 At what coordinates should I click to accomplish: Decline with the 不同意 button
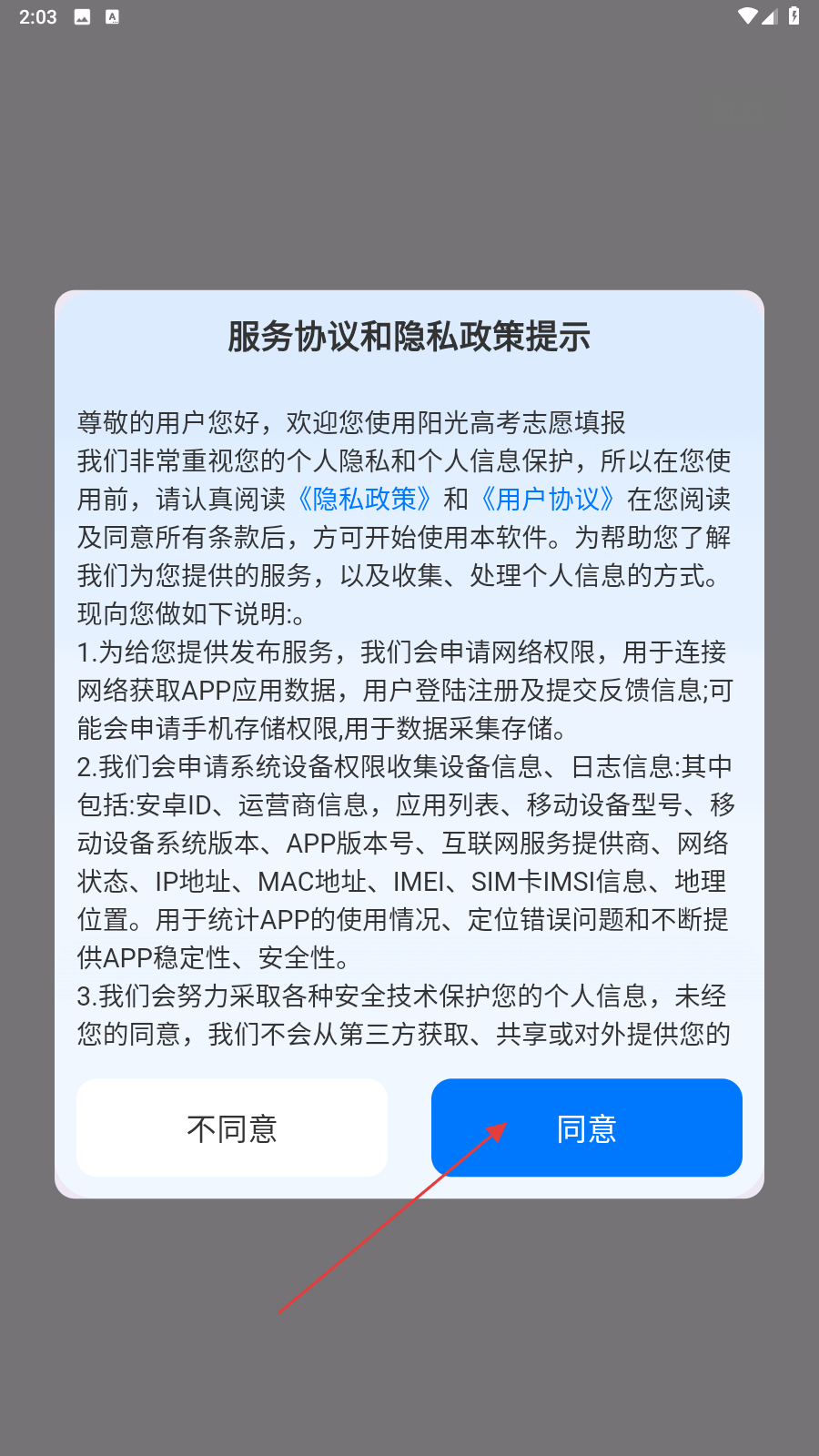(x=232, y=1127)
